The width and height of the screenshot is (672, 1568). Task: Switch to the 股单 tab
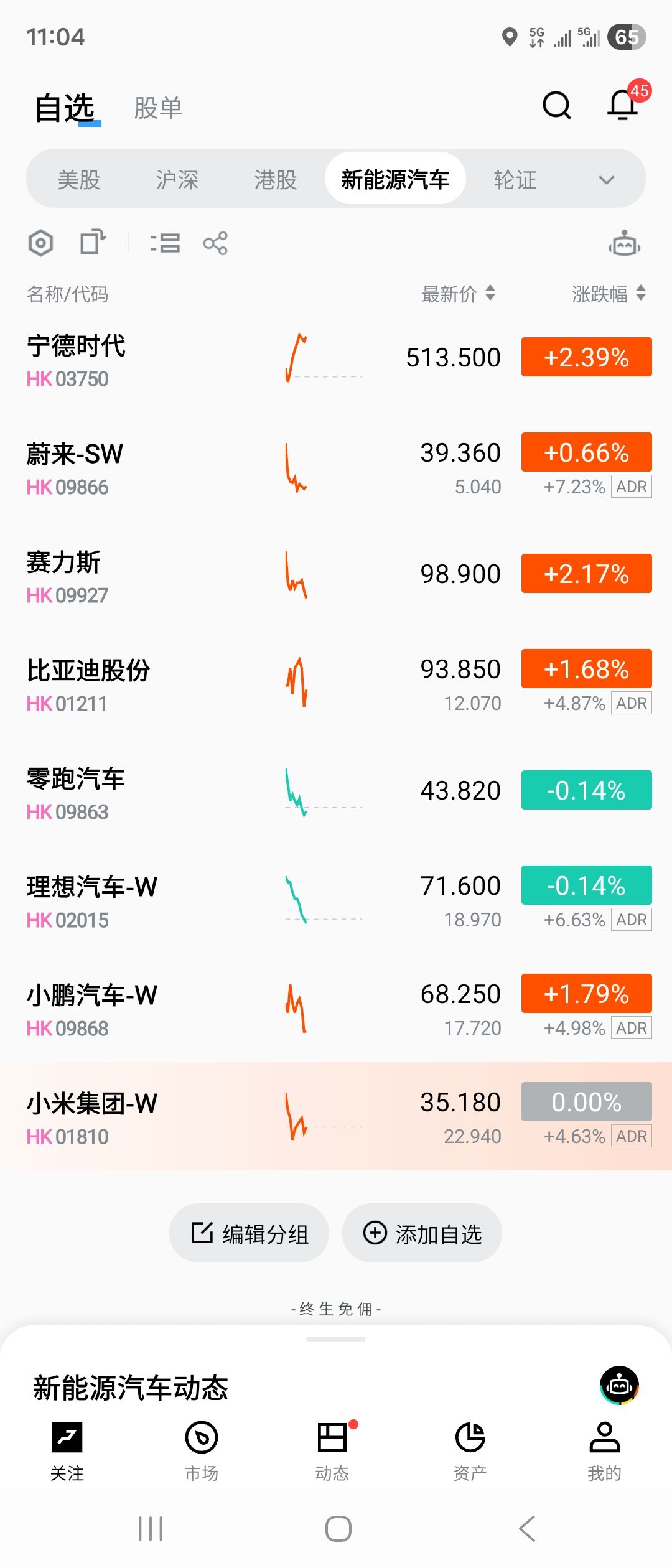(158, 108)
